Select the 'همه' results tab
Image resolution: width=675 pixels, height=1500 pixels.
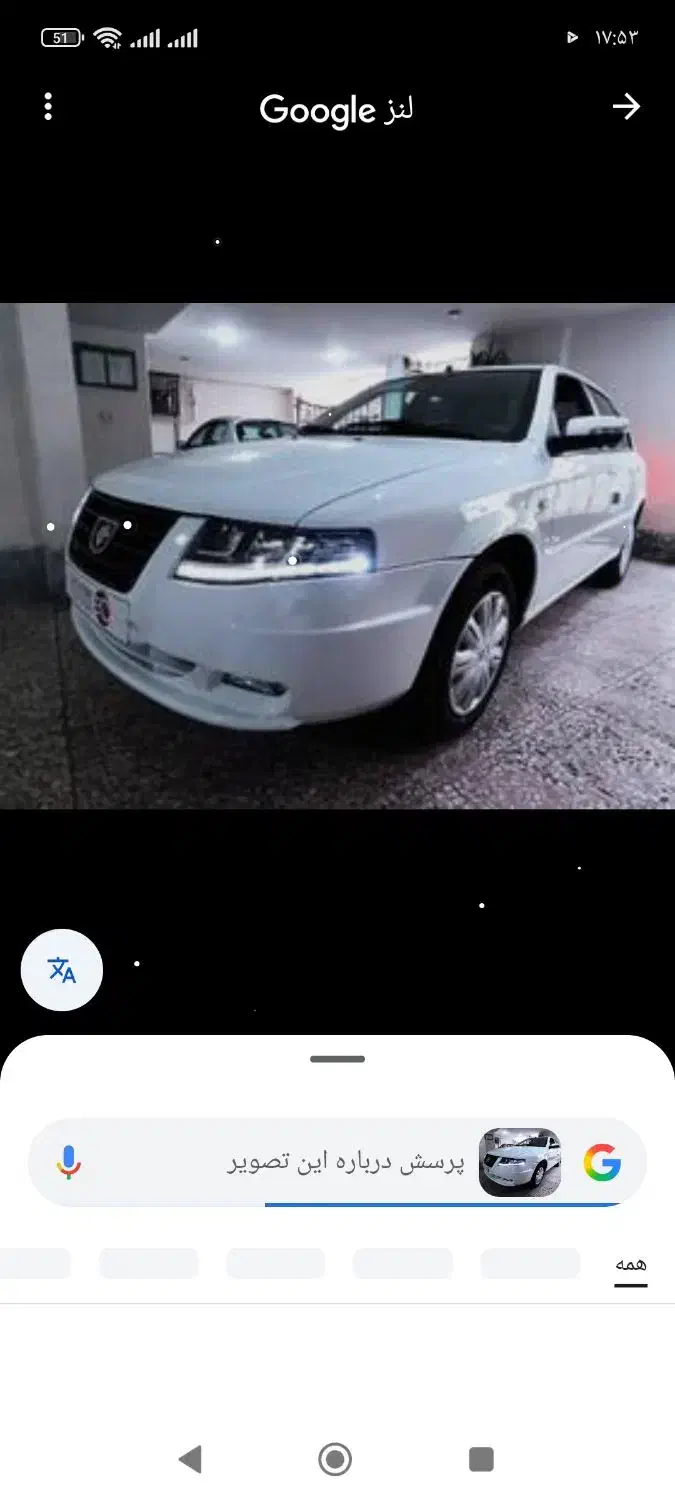[630, 1265]
